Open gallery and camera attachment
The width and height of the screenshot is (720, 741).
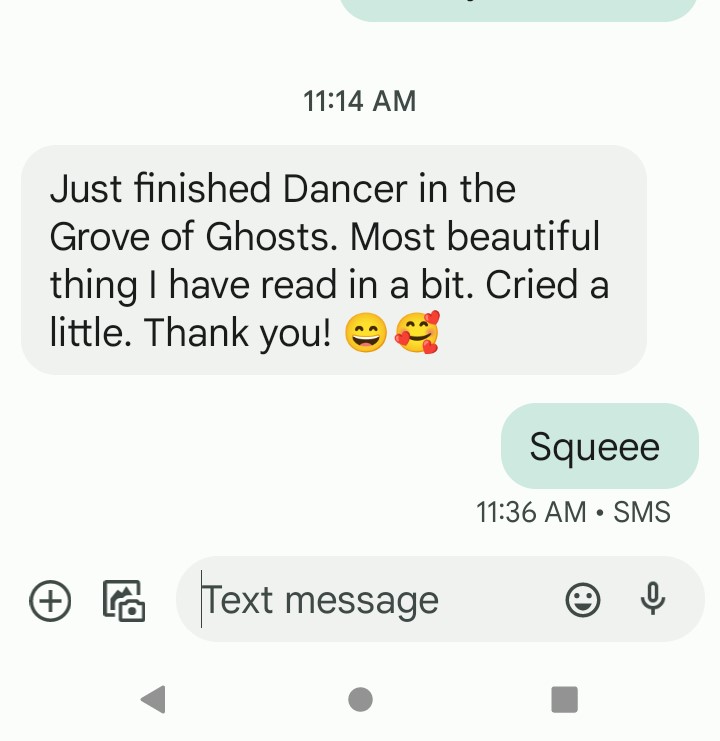[125, 601]
